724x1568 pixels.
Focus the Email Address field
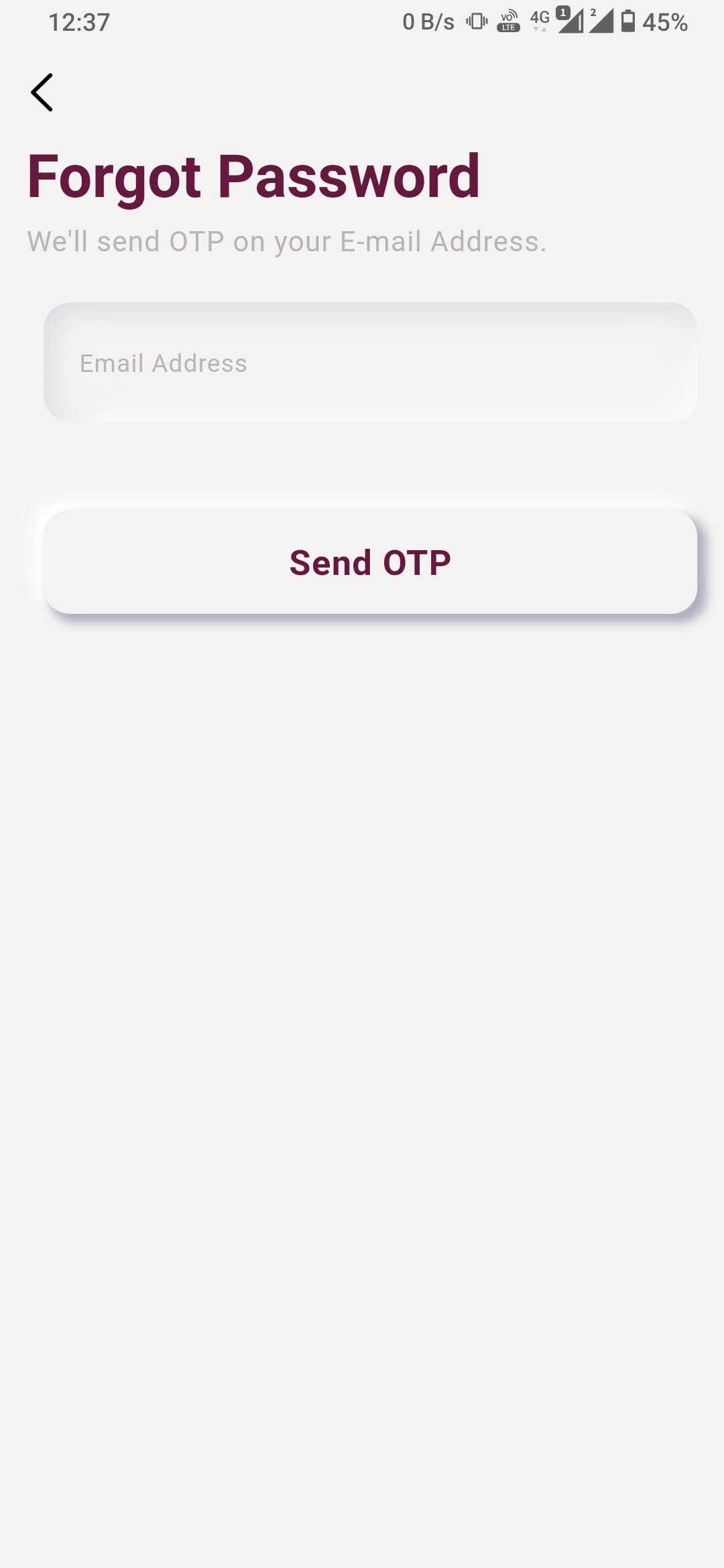(370, 363)
